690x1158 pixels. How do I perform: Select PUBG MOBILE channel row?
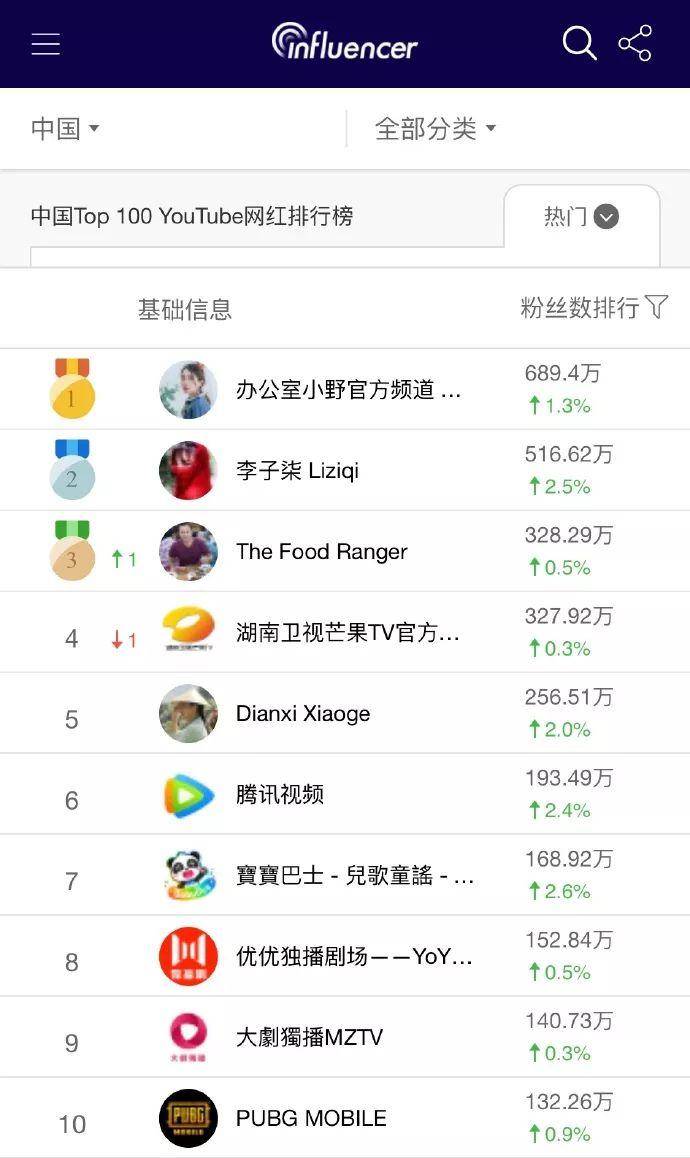pyautogui.click(x=311, y=1118)
